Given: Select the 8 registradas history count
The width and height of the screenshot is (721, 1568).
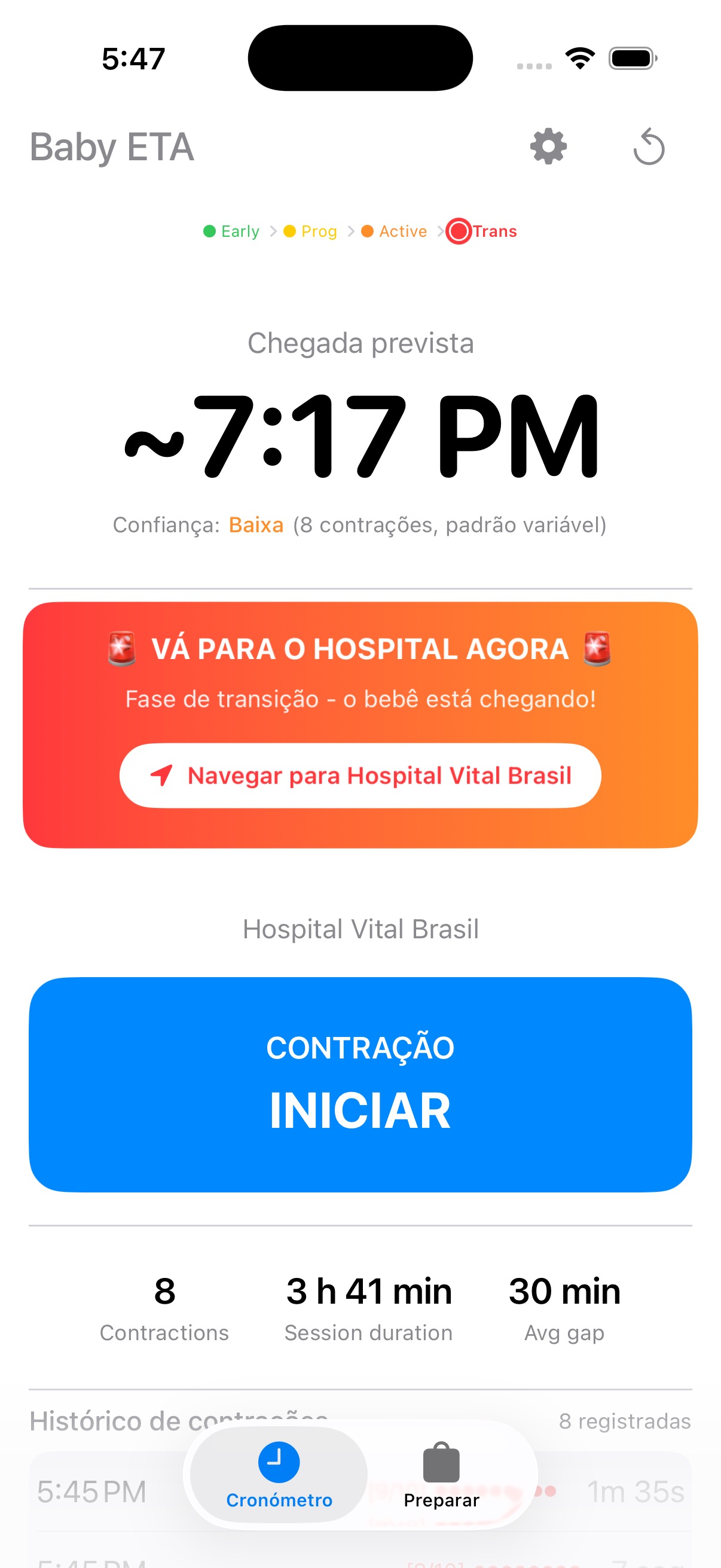Looking at the screenshot, I should [624, 1421].
